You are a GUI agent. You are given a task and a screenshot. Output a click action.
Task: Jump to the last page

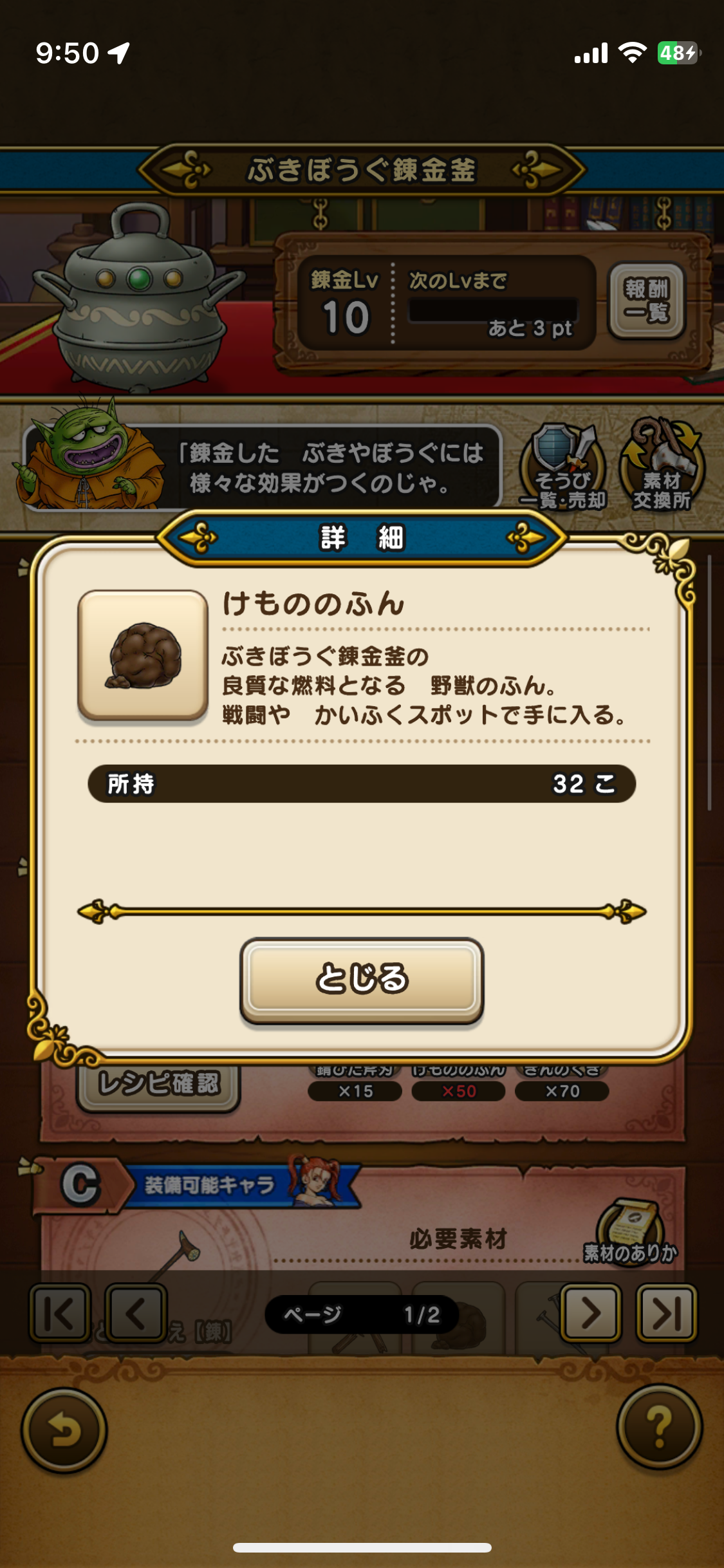(666, 1313)
